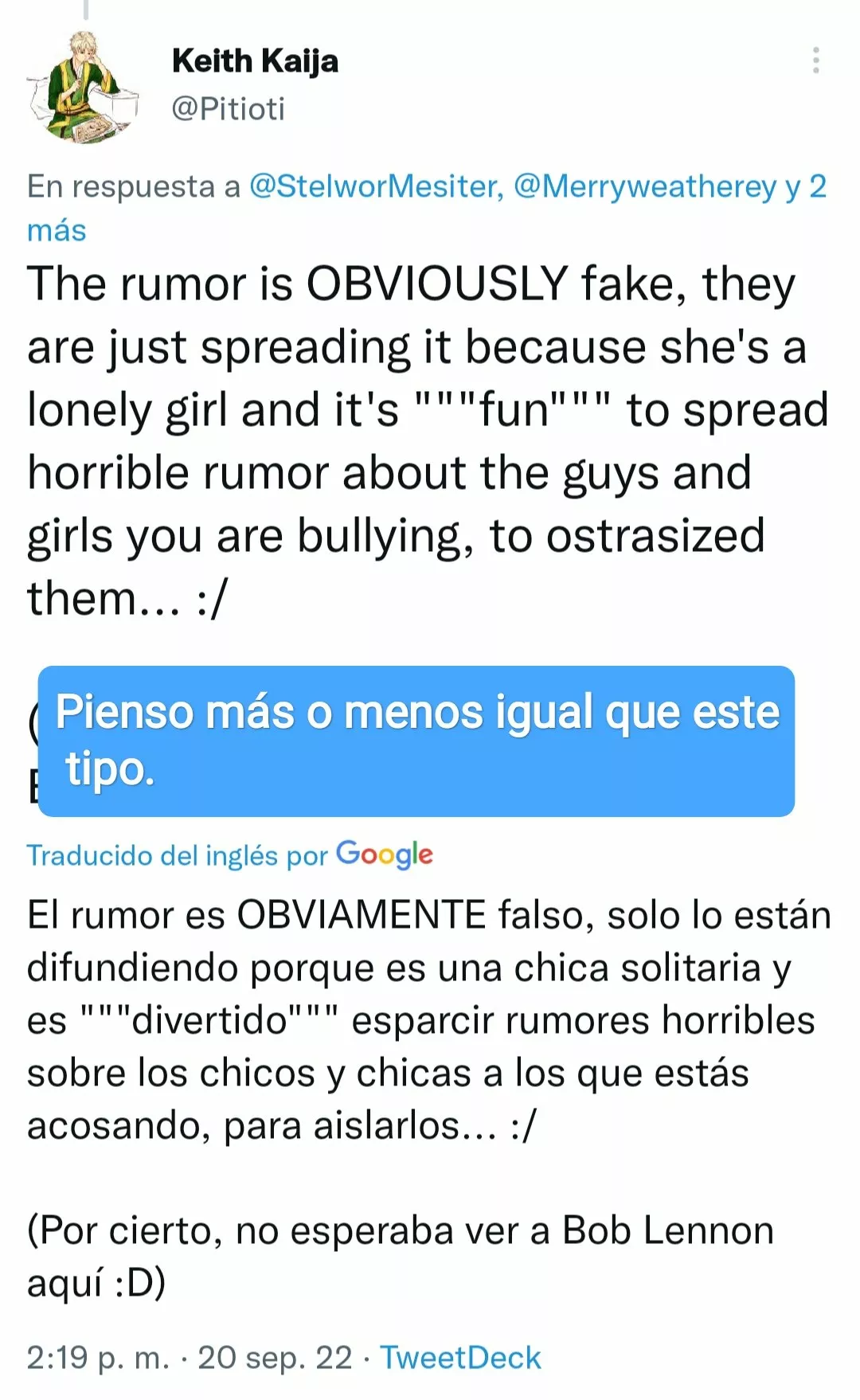View Keith Kaija's profile picture
Screen dimensions: 860x1400
[84, 88]
